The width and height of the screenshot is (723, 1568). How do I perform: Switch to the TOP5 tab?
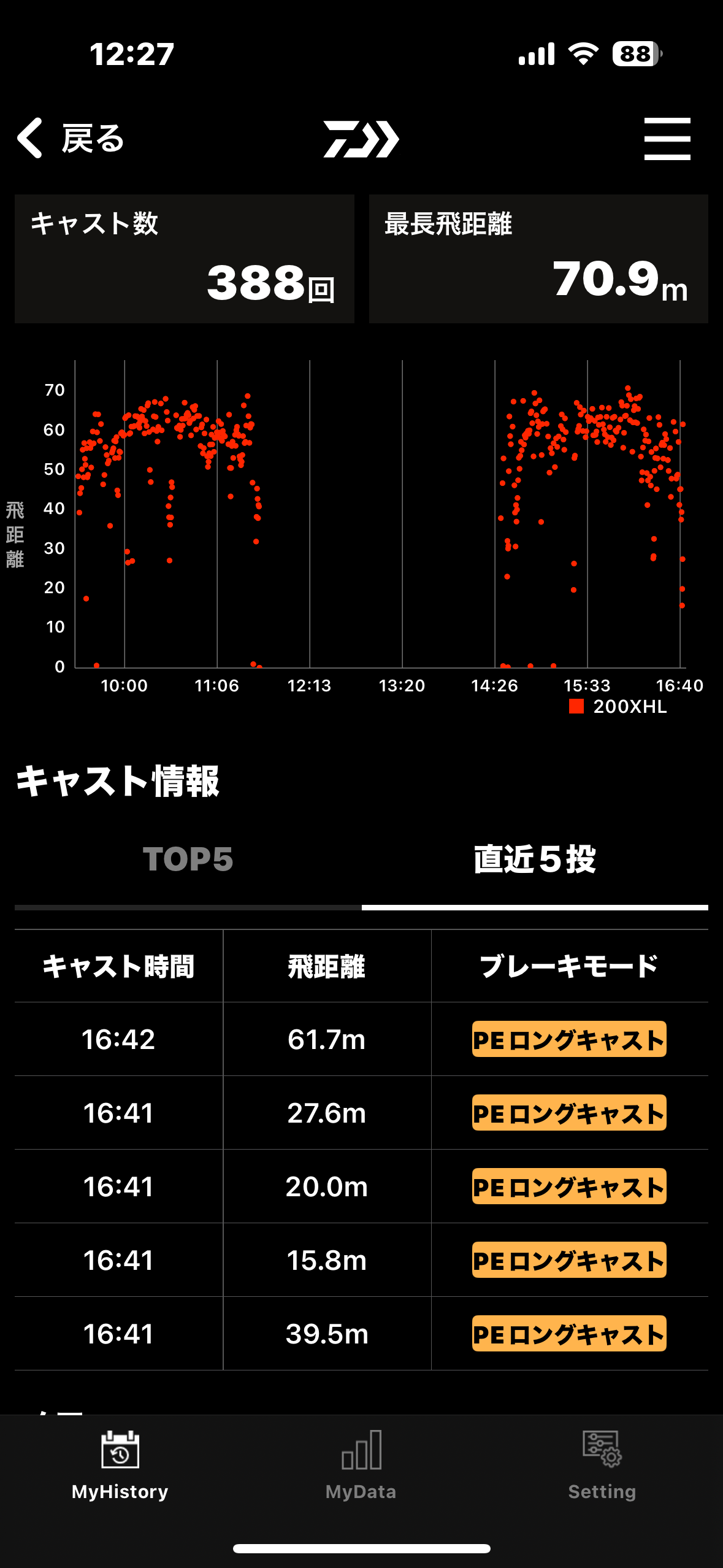click(x=188, y=859)
